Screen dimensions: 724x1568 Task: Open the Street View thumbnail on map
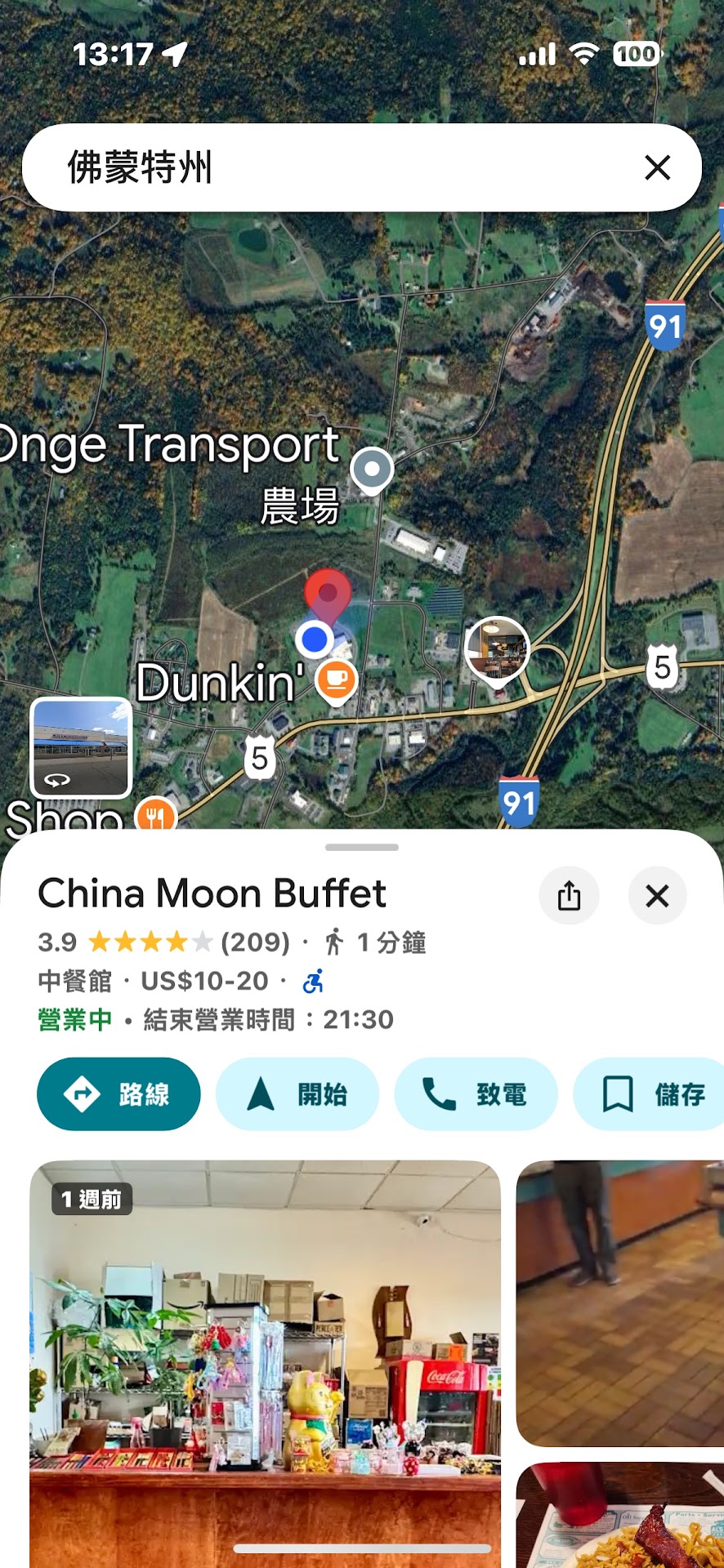coord(81,746)
